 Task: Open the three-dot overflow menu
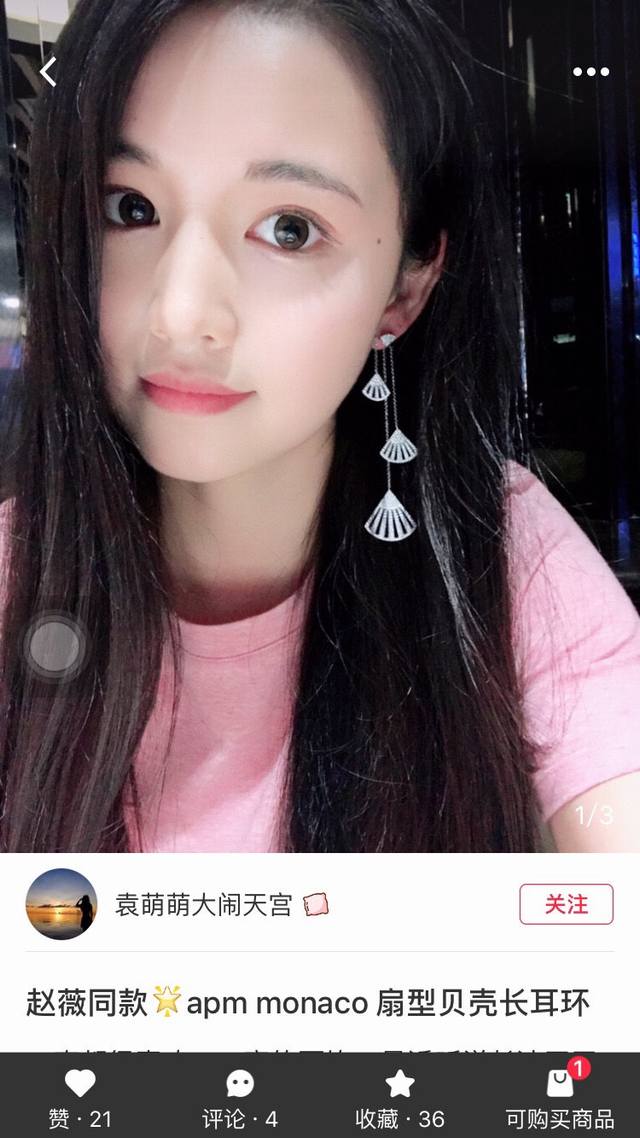[x=590, y=72]
